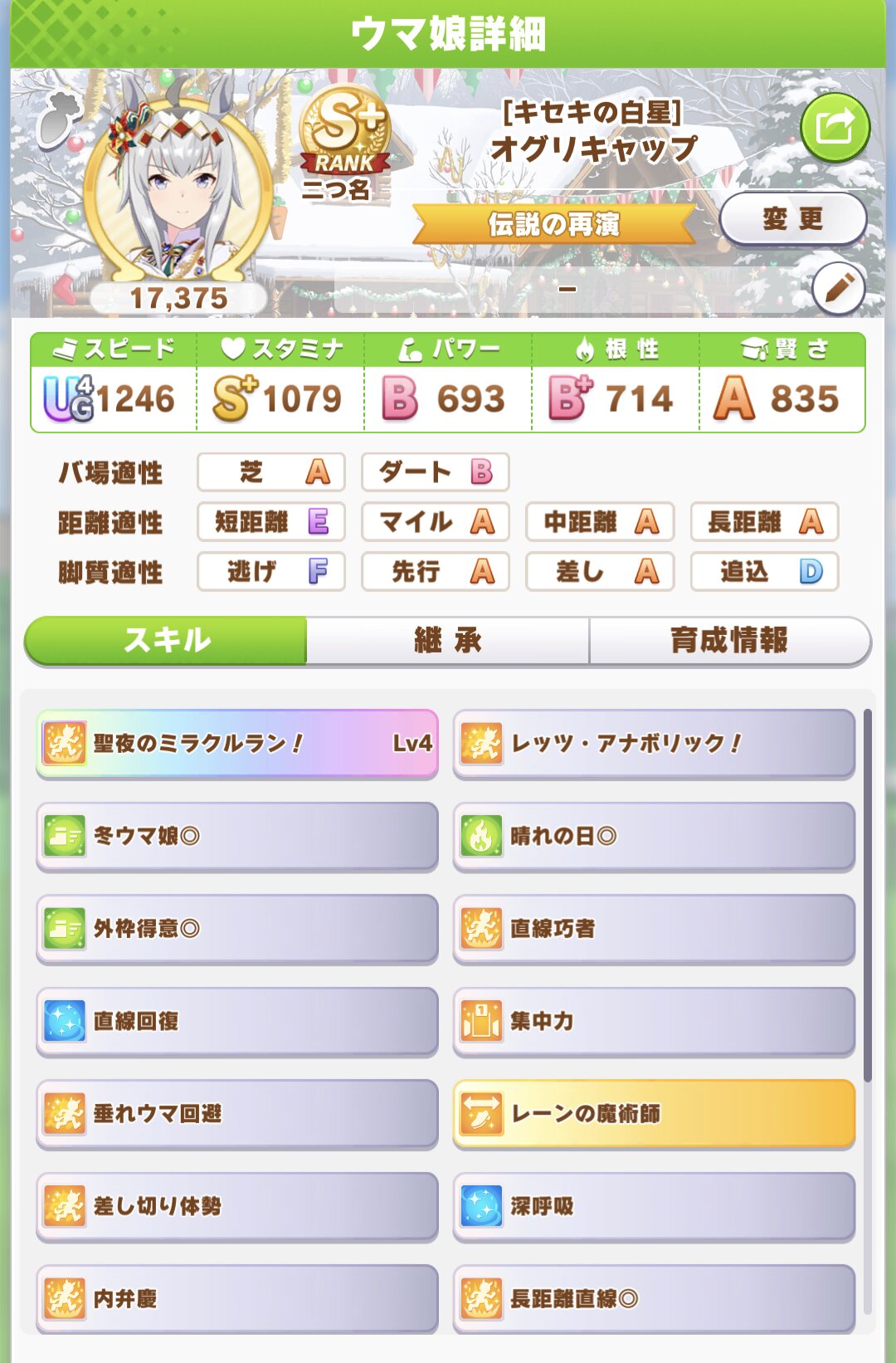The width and height of the screenshot is (896, 1363).
Task: Show details for 集中力 skill
Action: (654, 1021)
